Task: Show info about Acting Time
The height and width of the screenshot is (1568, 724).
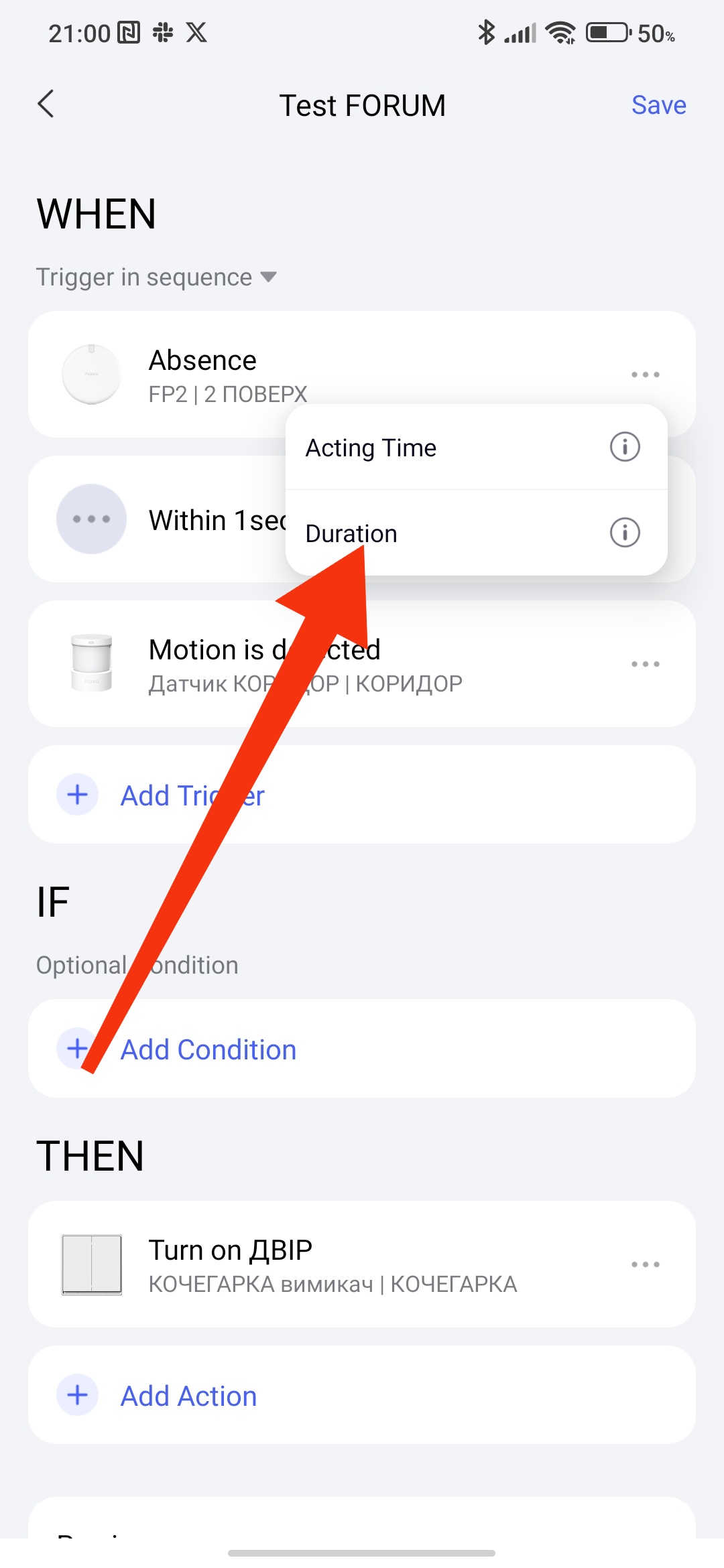Action: [624, 447]
